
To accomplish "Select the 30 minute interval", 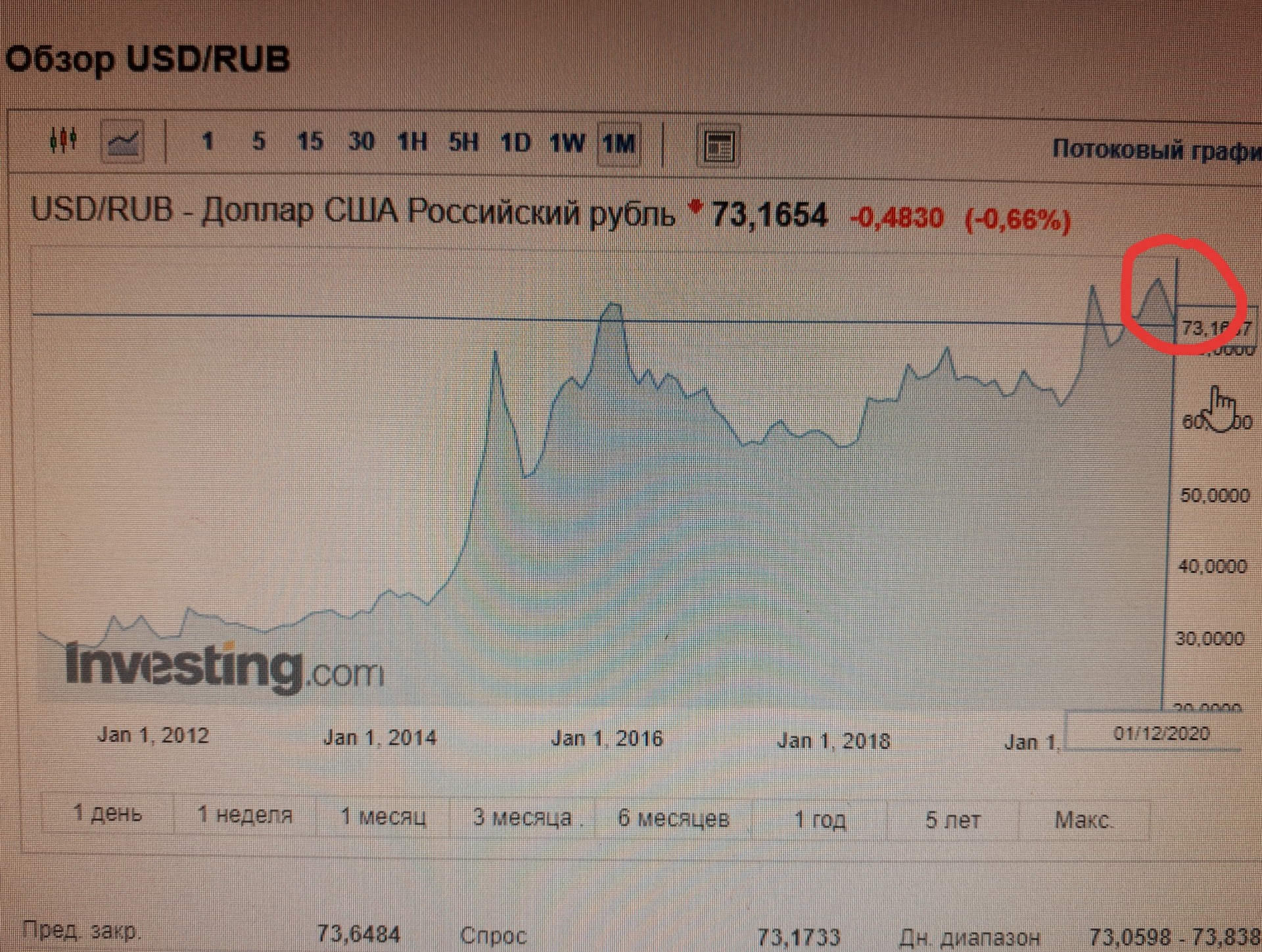I will click(361, 141).
